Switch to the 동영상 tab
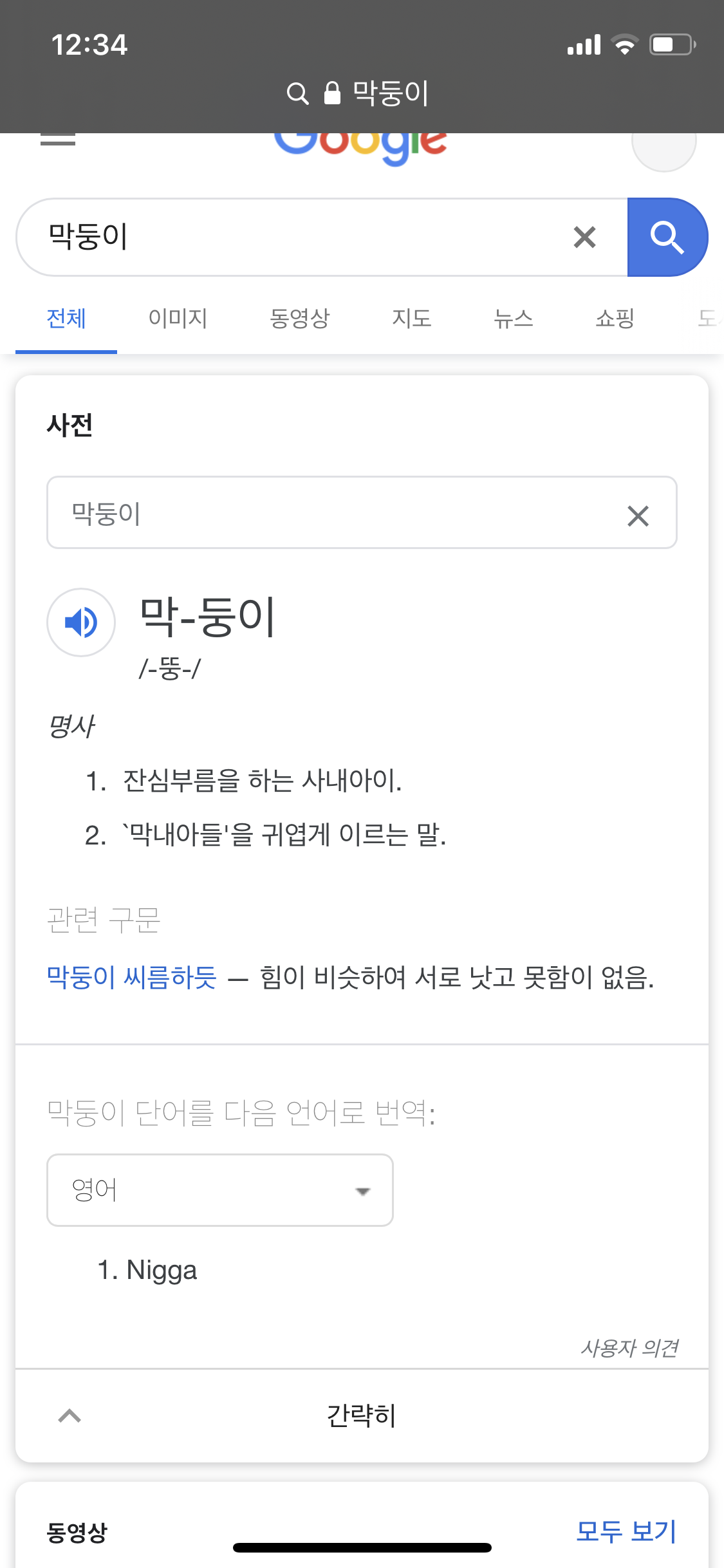The height and width of the screenshot is (1568, 724). click(x=299, y=318)
